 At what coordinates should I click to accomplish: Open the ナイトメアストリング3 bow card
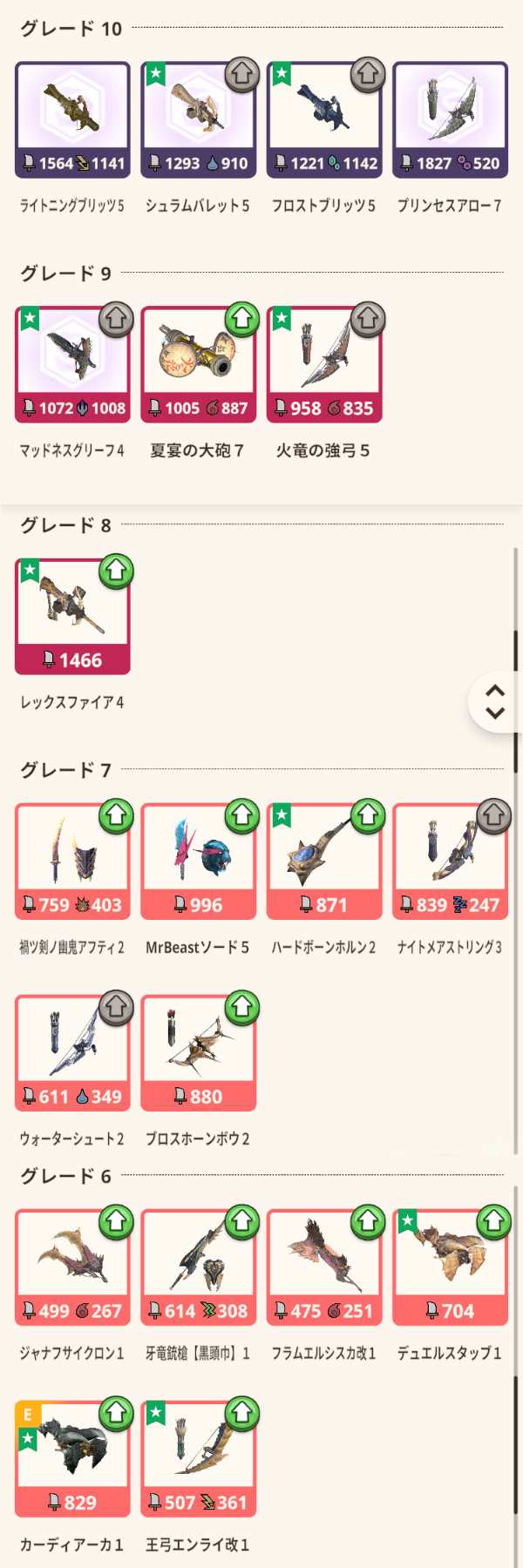[450, 861]
